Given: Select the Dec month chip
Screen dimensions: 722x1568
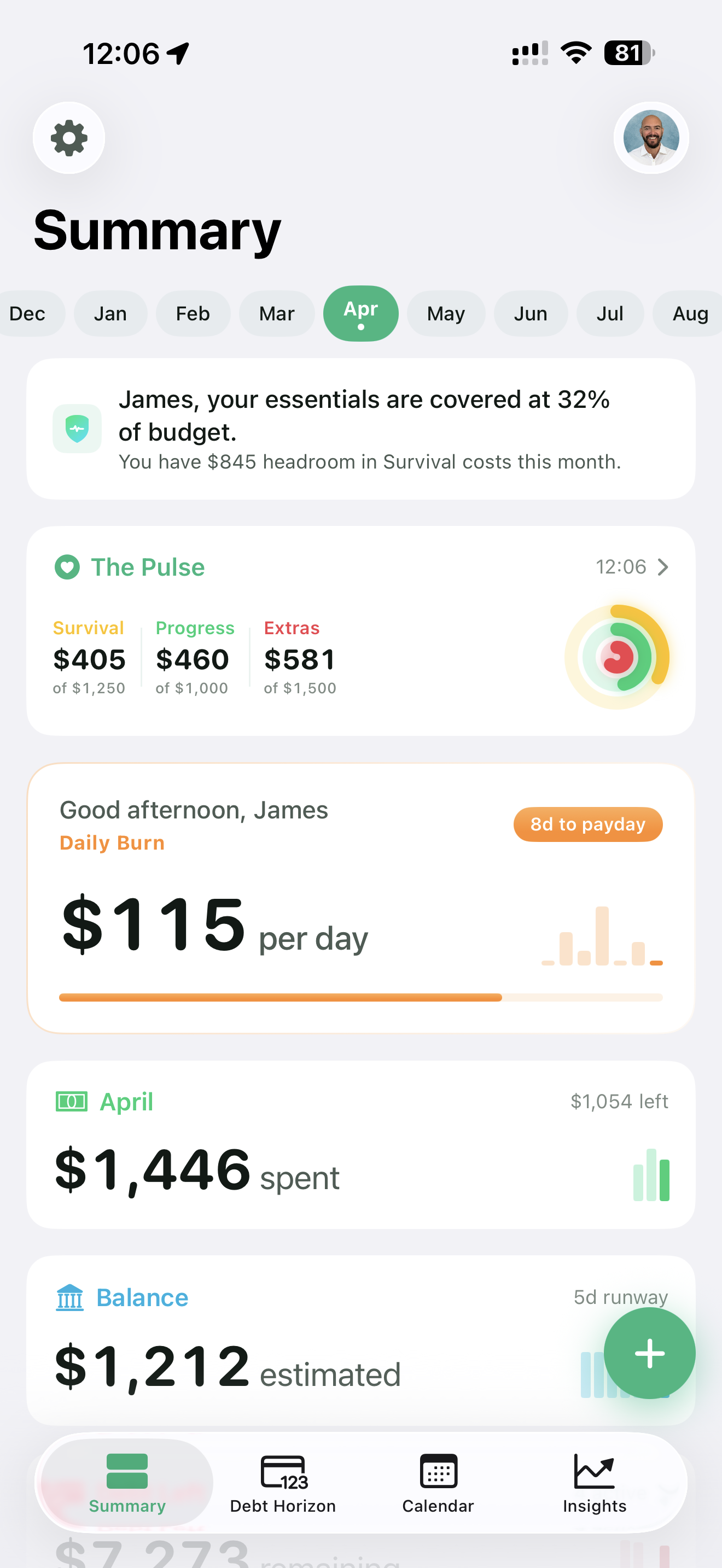Looking at the screenshot, I should coord(27,313).
